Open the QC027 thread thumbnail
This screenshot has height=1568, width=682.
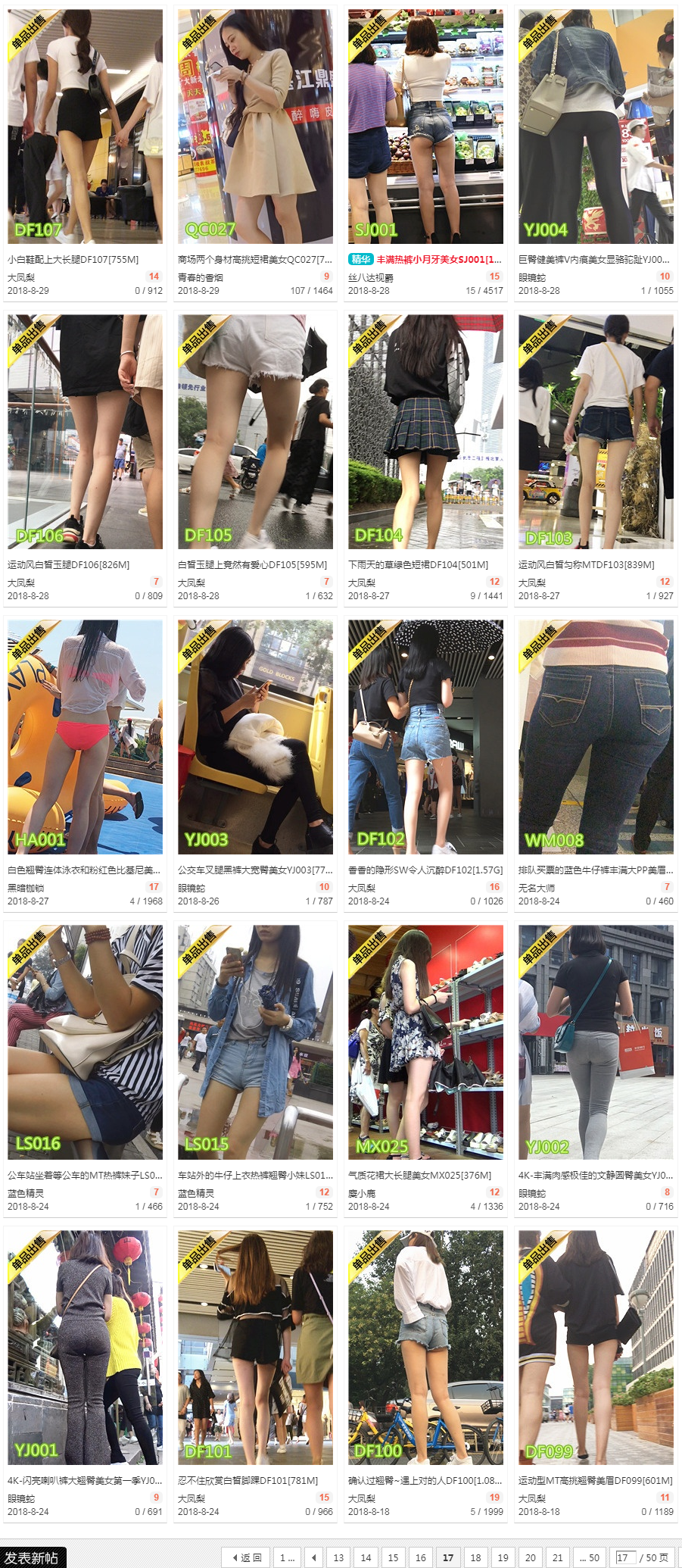tap(255, 127)
